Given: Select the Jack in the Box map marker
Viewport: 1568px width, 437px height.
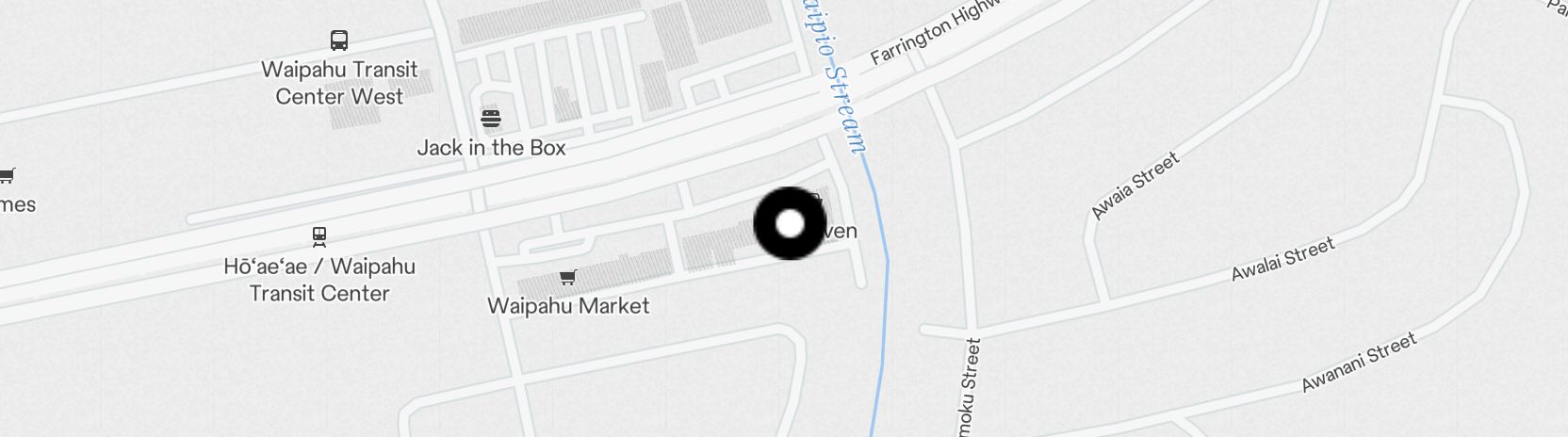Looking at the screenshot, I should [x=491, y=119].
